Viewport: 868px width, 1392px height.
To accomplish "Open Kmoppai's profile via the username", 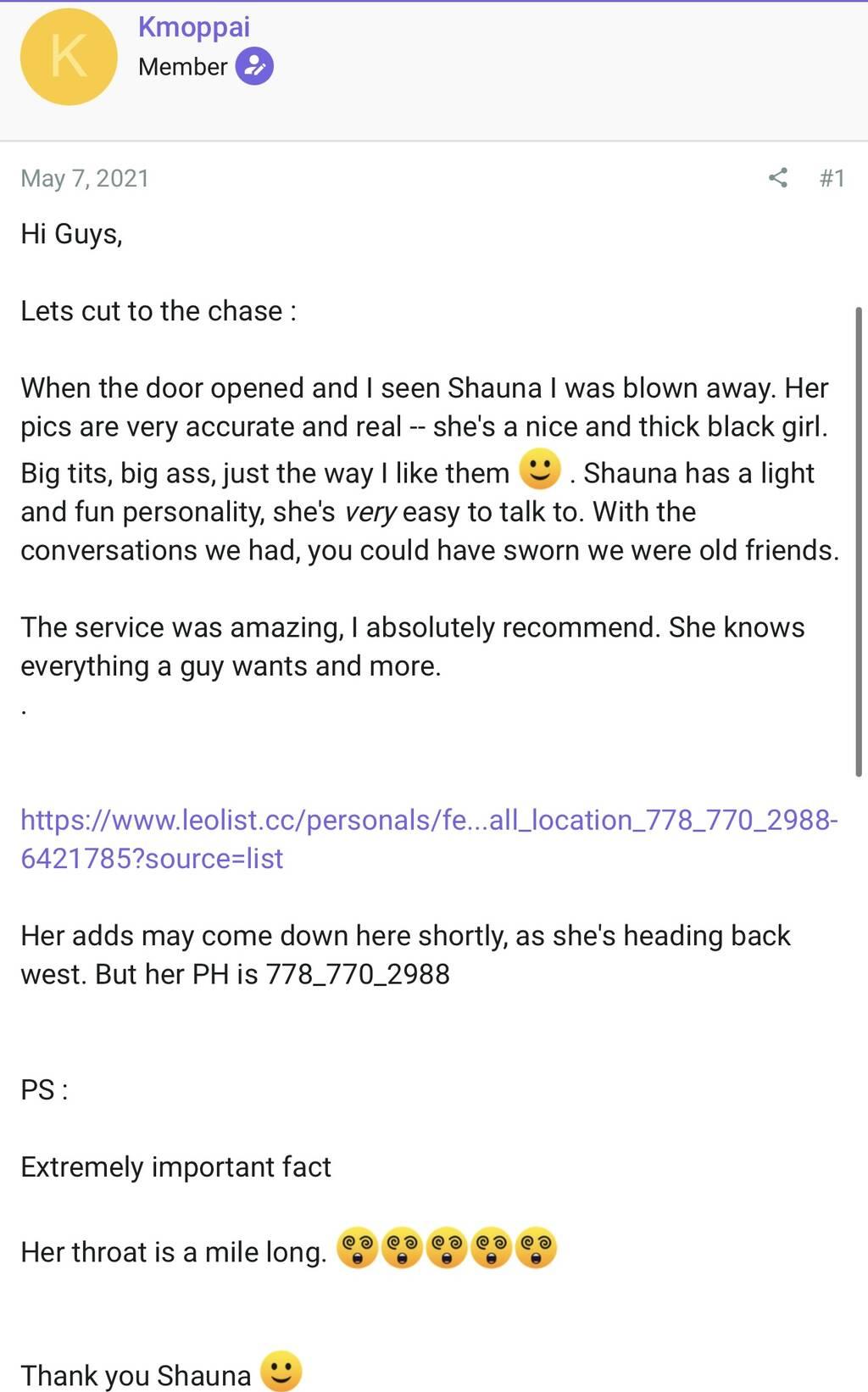I will click(x=194, y=27).
